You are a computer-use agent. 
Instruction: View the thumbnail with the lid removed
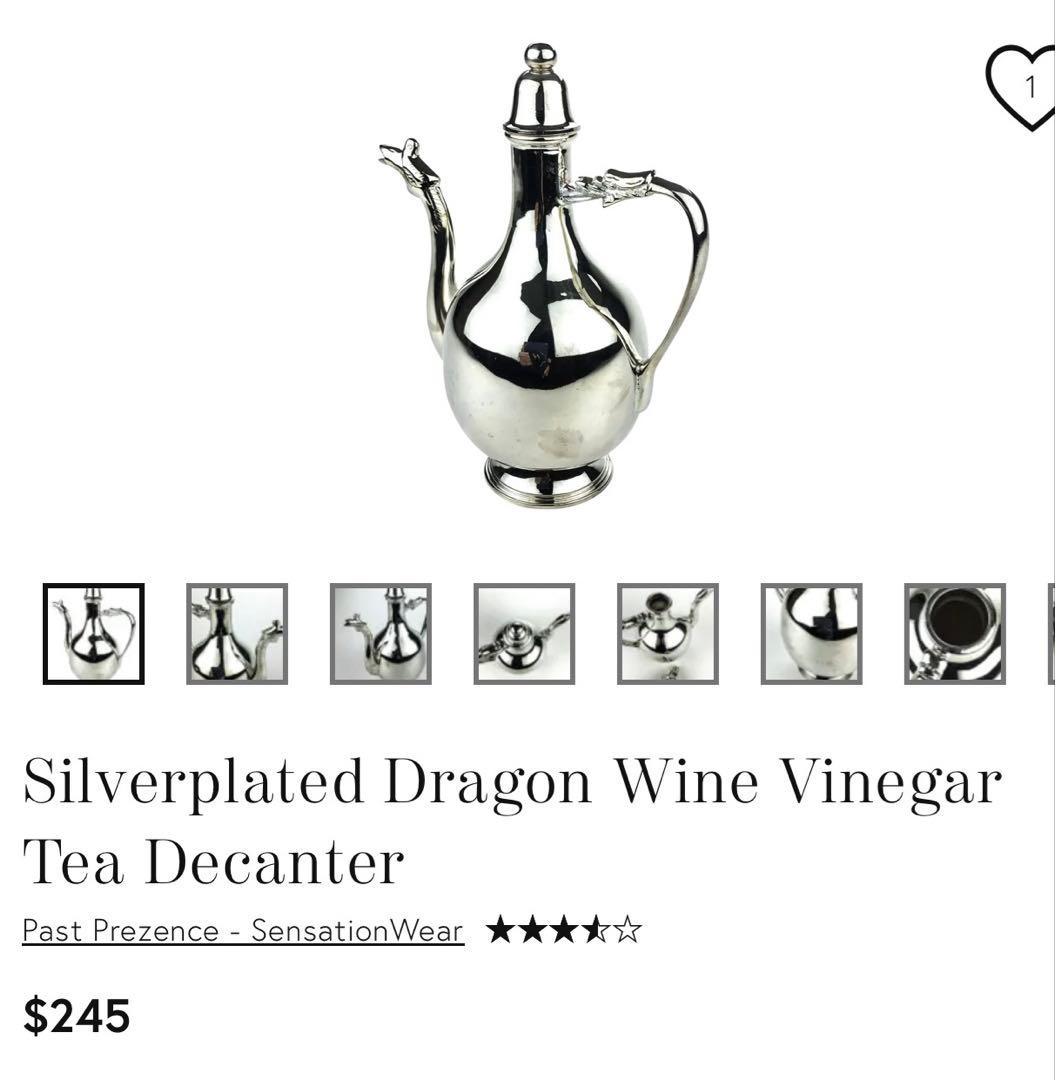(x=667, y=634)
